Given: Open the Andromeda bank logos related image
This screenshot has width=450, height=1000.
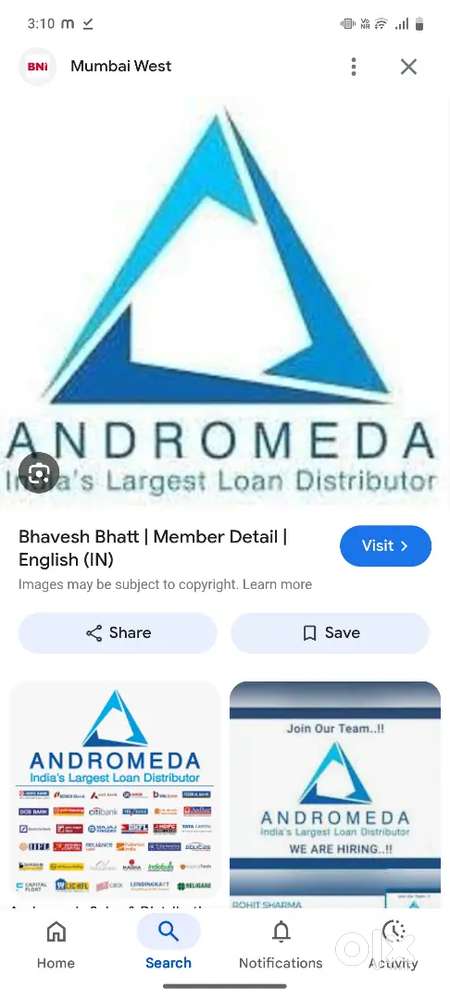Looking at the screenshot, I should [115, 790].
